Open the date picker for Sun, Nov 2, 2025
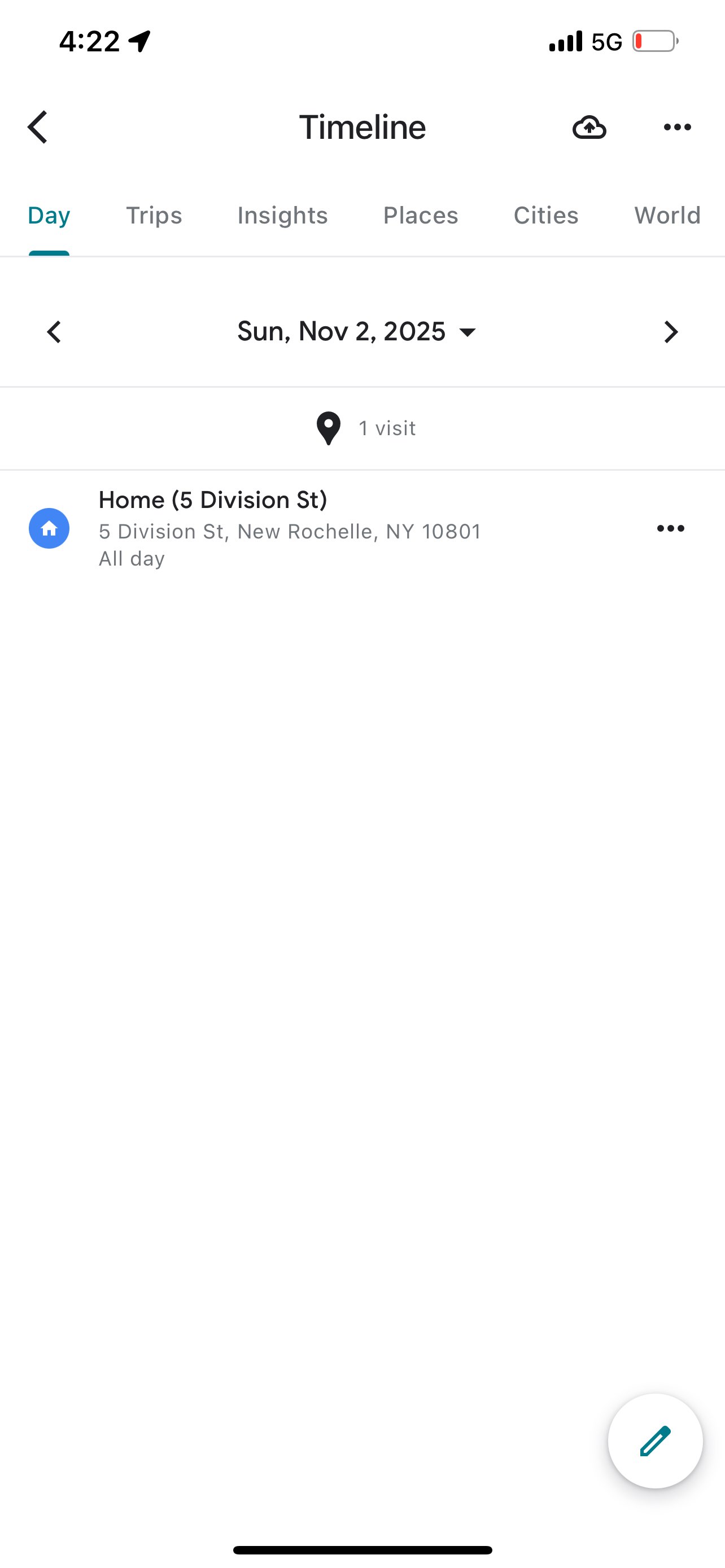 357,332
